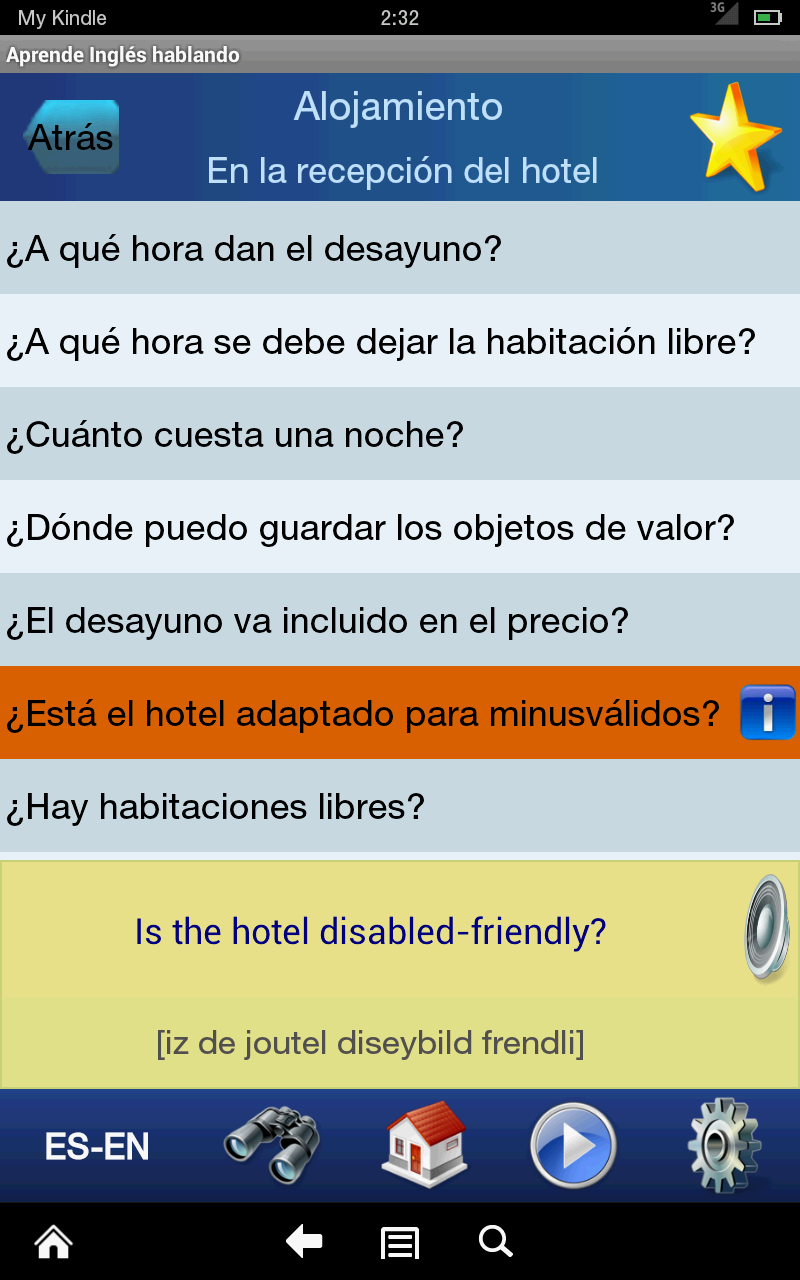Image resolution: width=800 pixels, height=1280 pixels.
Task: Tap the English translation 'Is the hotel disabled-friendly?'
Action: (368, 930)
